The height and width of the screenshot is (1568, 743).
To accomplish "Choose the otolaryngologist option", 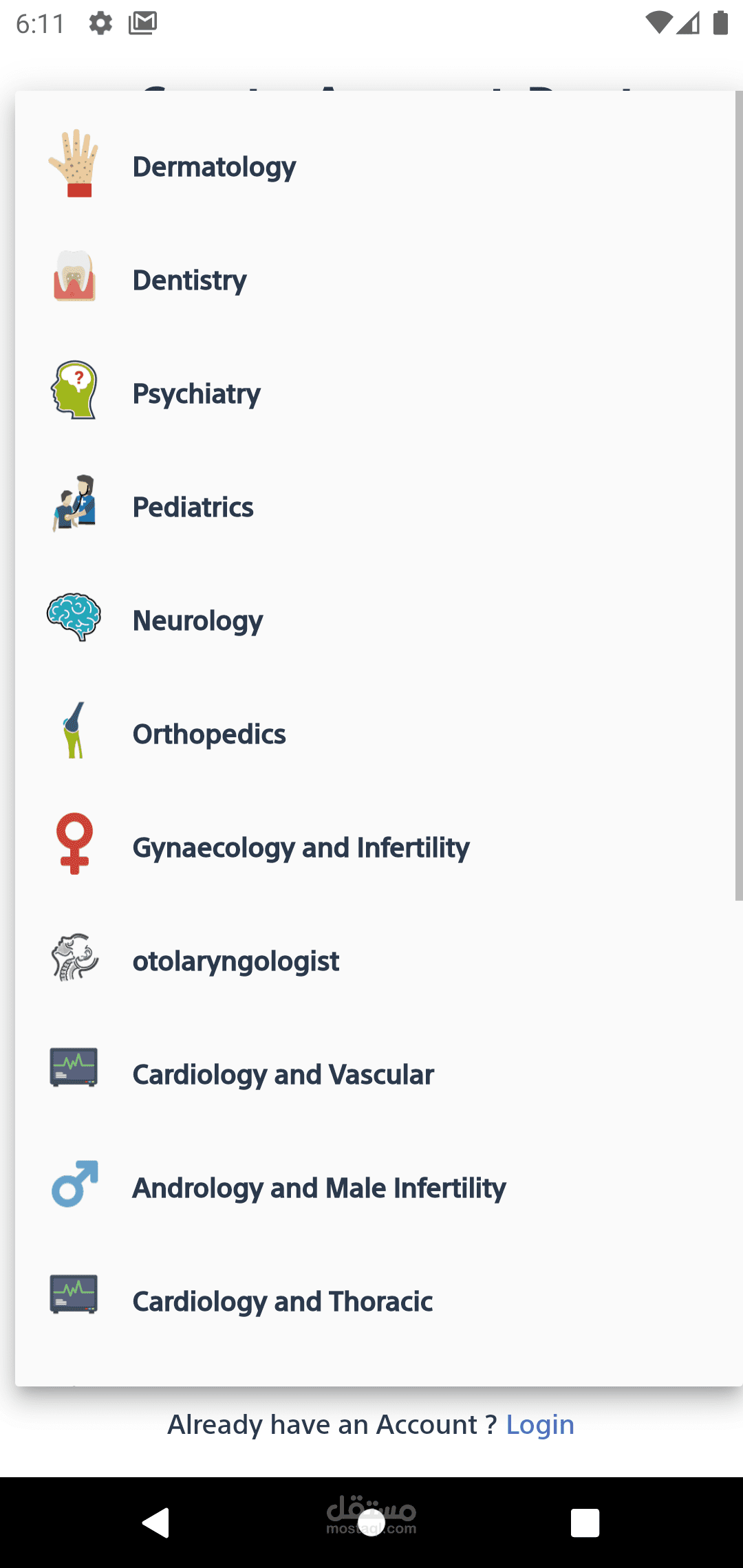I will coord(235,961).
